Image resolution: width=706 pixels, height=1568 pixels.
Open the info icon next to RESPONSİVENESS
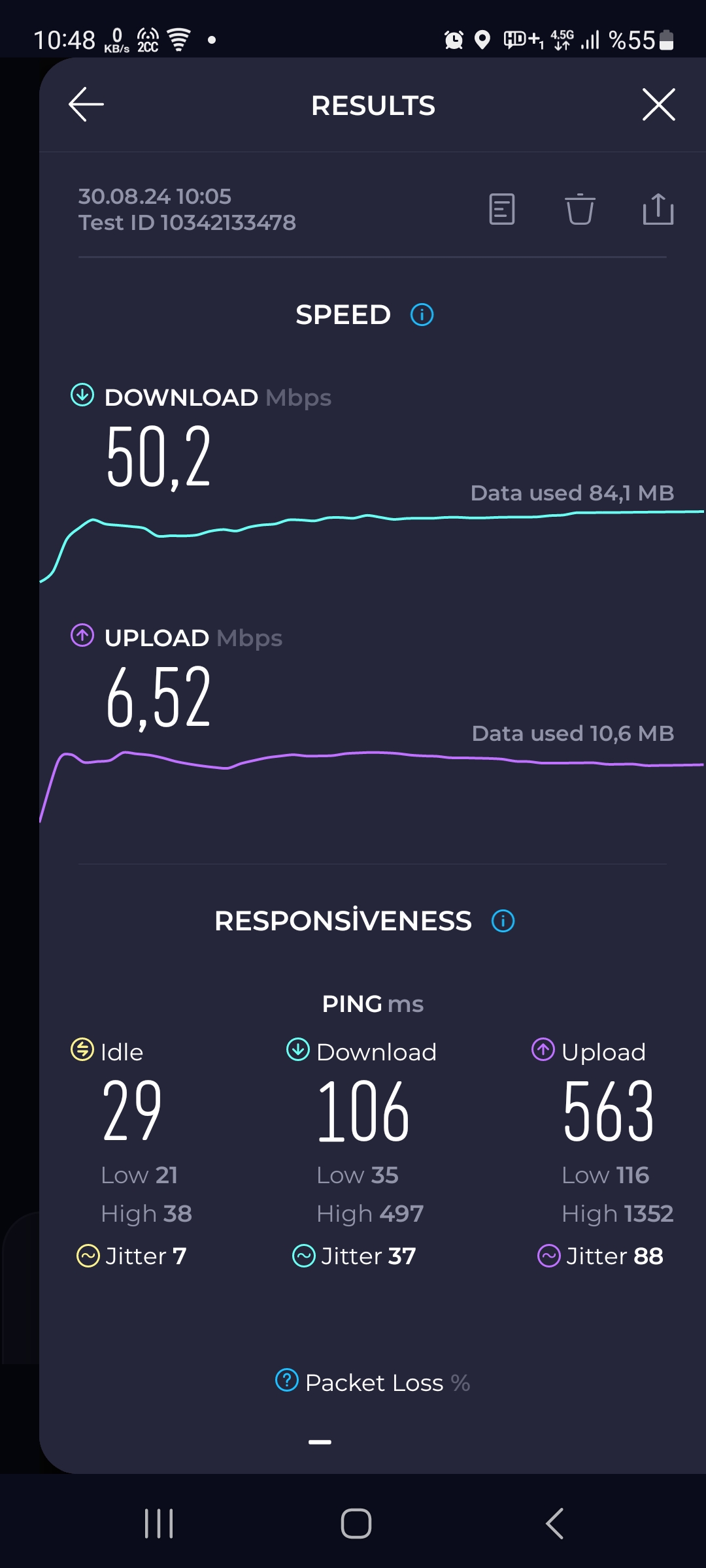click(503, 921)
